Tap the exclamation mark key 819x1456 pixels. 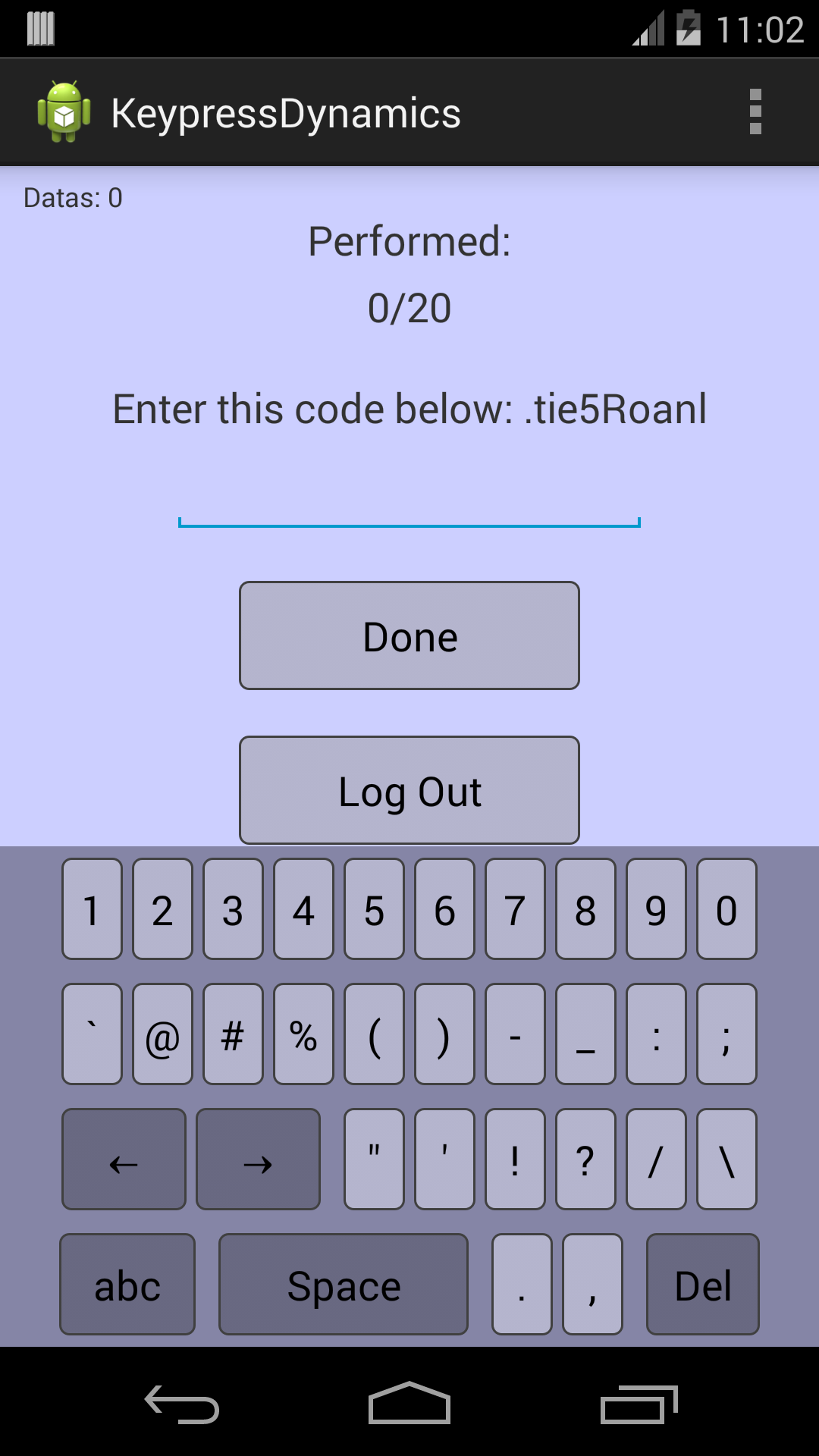click(x=515, y=1159)
